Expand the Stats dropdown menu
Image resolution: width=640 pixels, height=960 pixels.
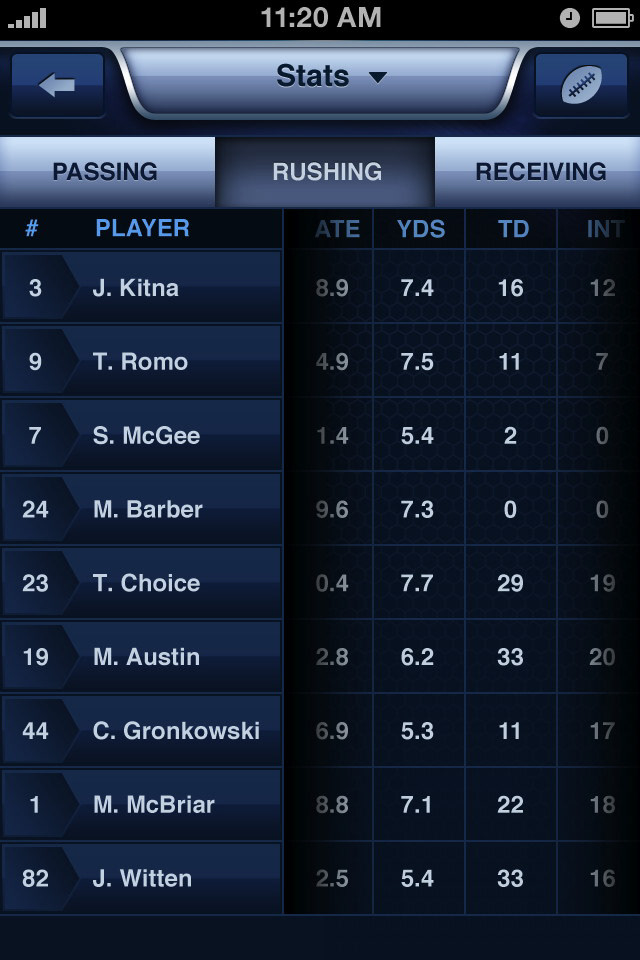pyautogui.click(x=330, y=77)
